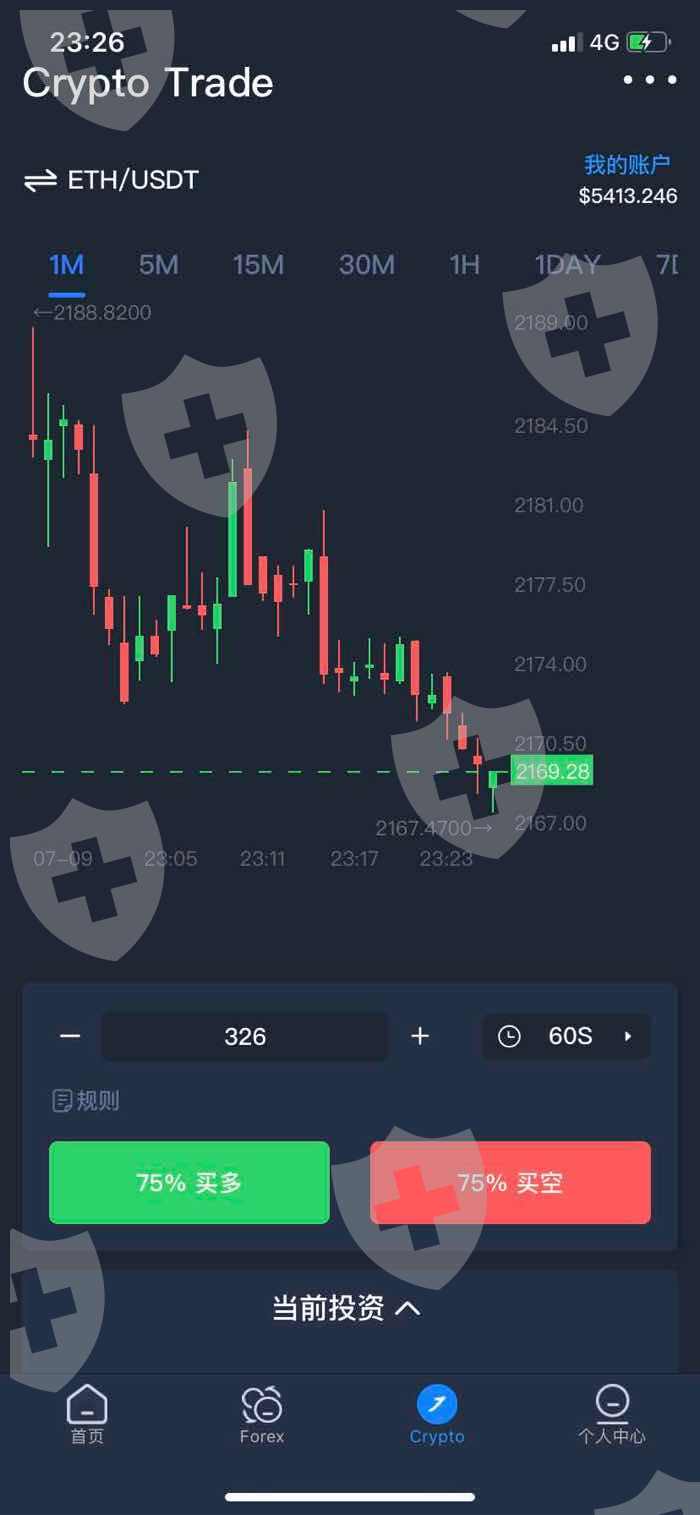Screen dimensions: 700x1515
Task: Increase the amount with plus button
Action: coord(420,1036)
